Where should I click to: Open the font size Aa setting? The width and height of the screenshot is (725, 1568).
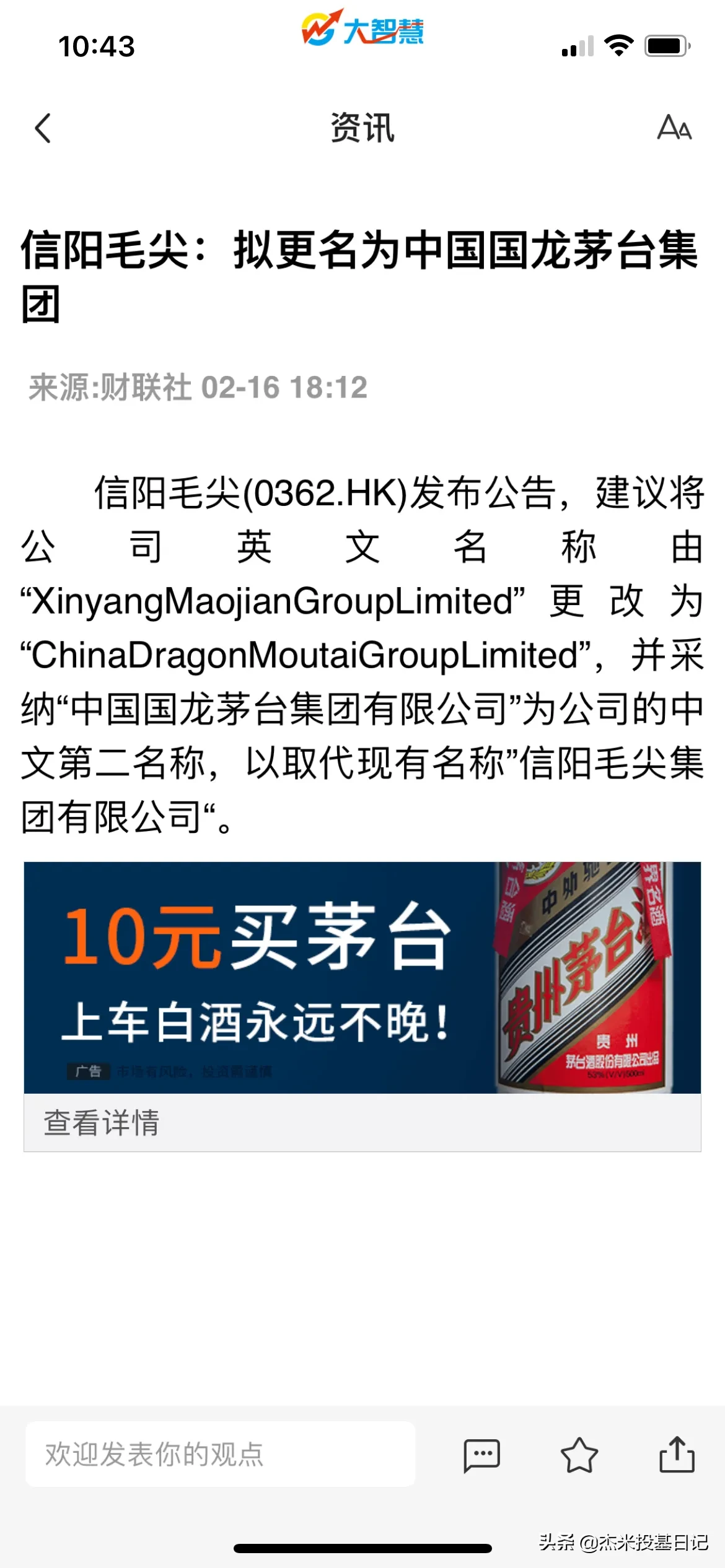(674, 128)
